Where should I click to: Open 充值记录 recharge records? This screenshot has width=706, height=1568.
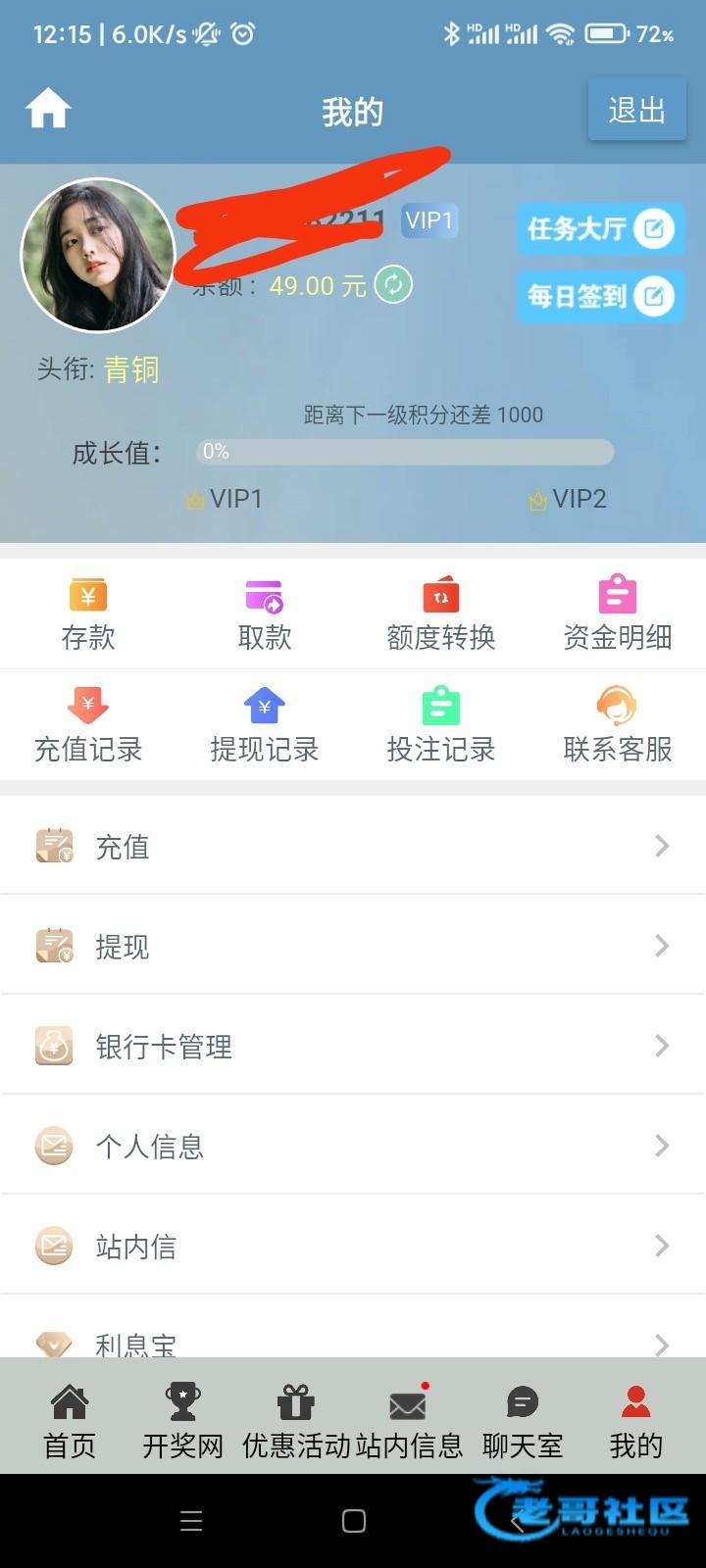pyautogui.click(x=88, y=726)
